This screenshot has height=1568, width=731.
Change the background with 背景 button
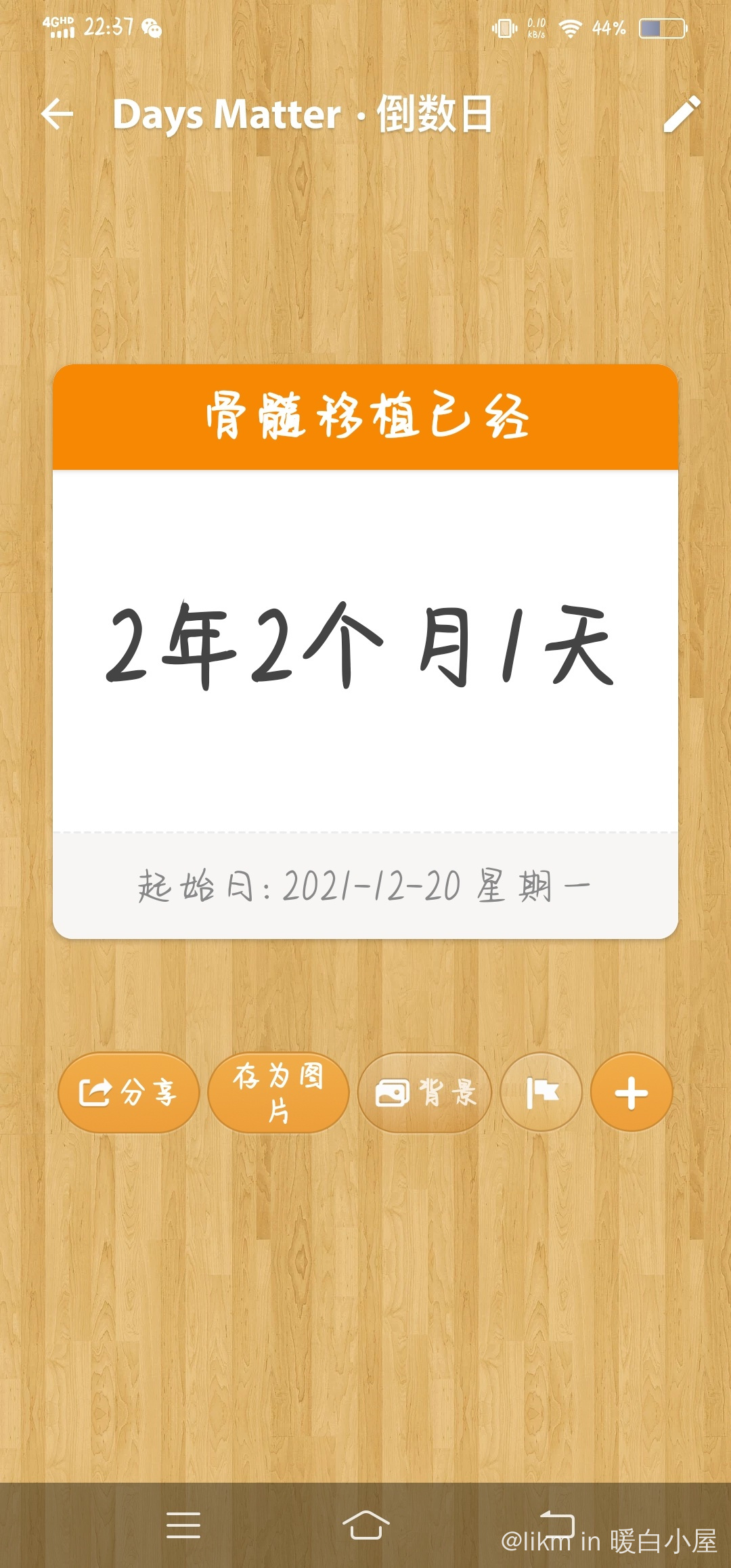tap(424, 1092)
